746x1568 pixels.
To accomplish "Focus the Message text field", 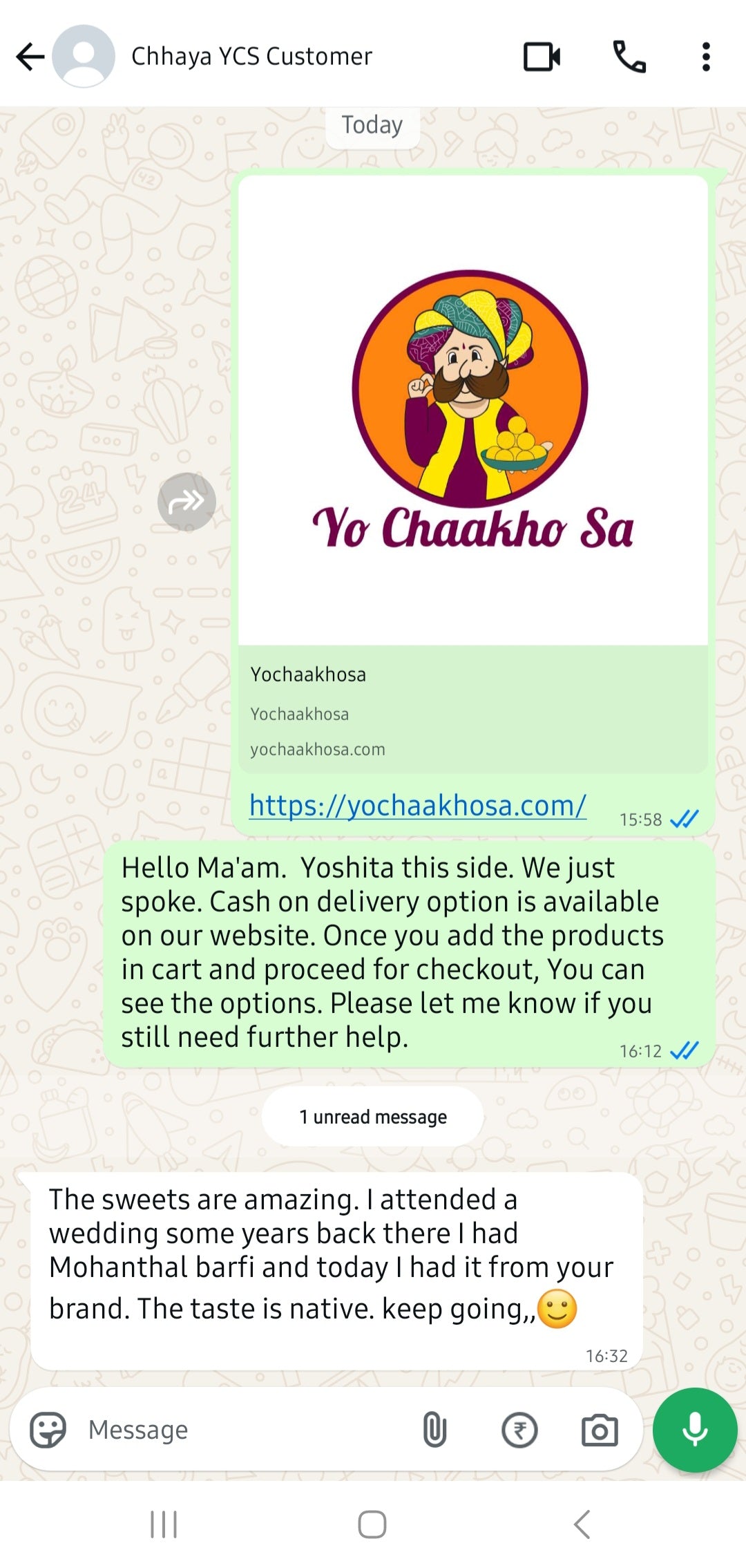I will [242, 1430].
